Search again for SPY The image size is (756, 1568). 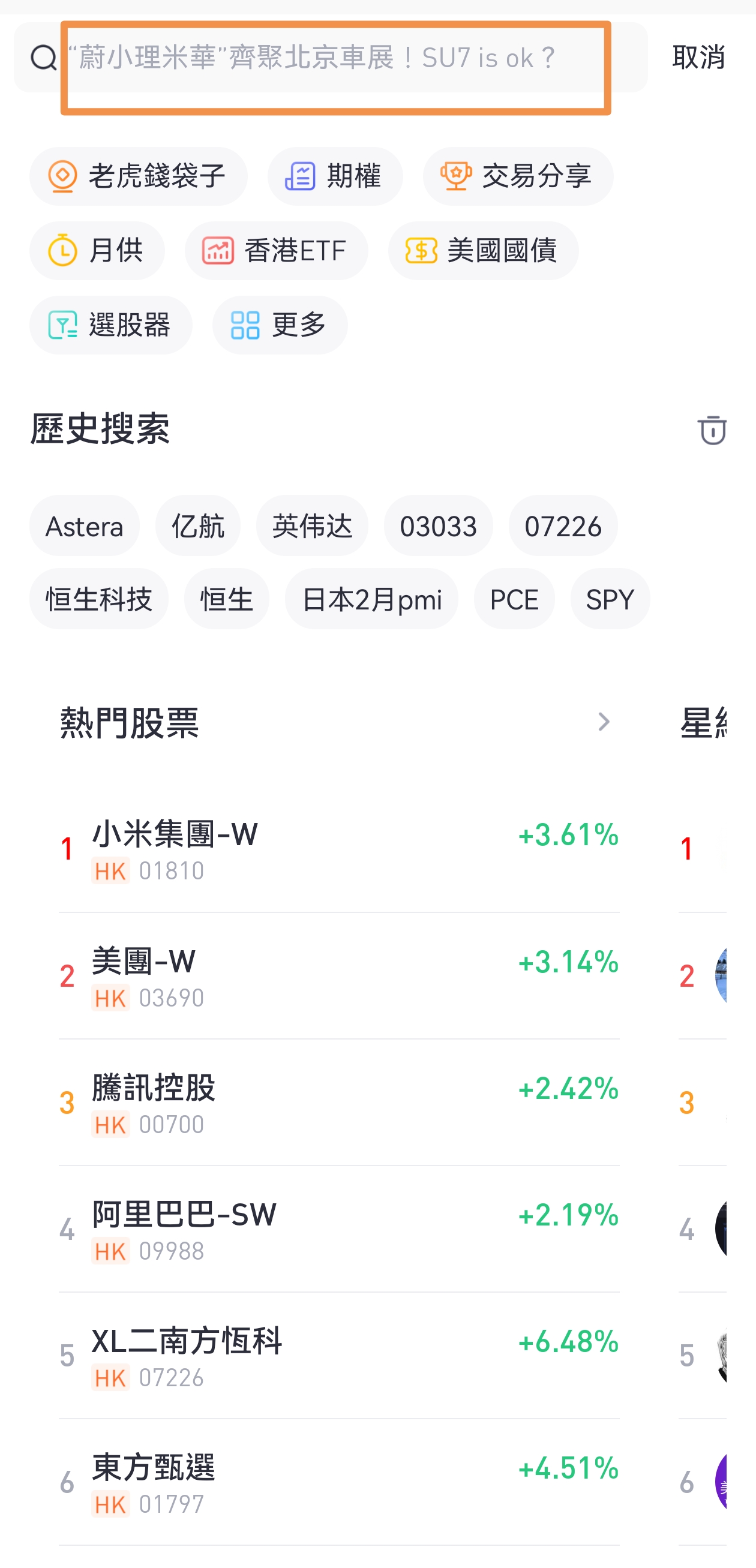pos(610,600)
